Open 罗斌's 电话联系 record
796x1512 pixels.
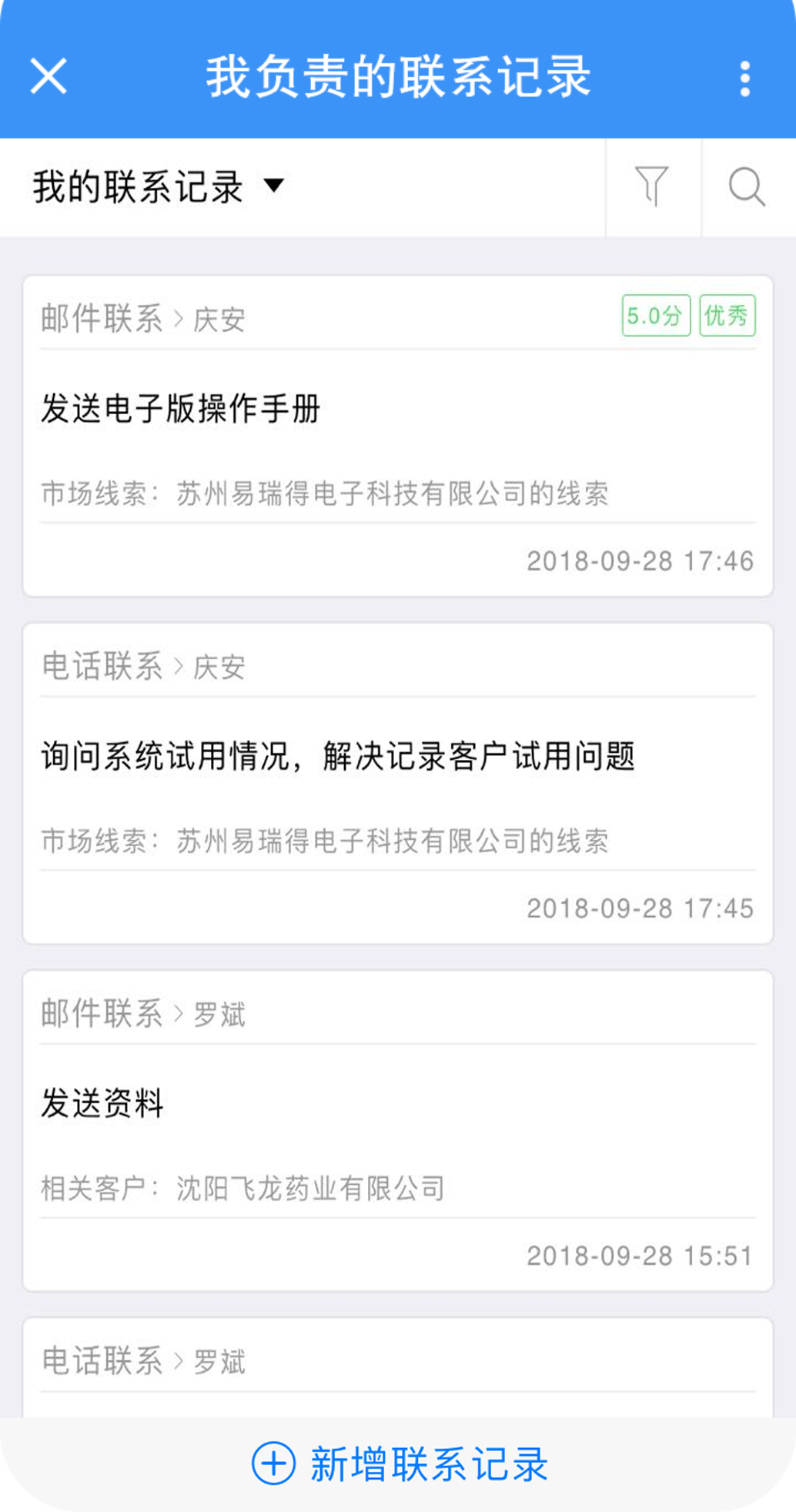point(143,1361)
